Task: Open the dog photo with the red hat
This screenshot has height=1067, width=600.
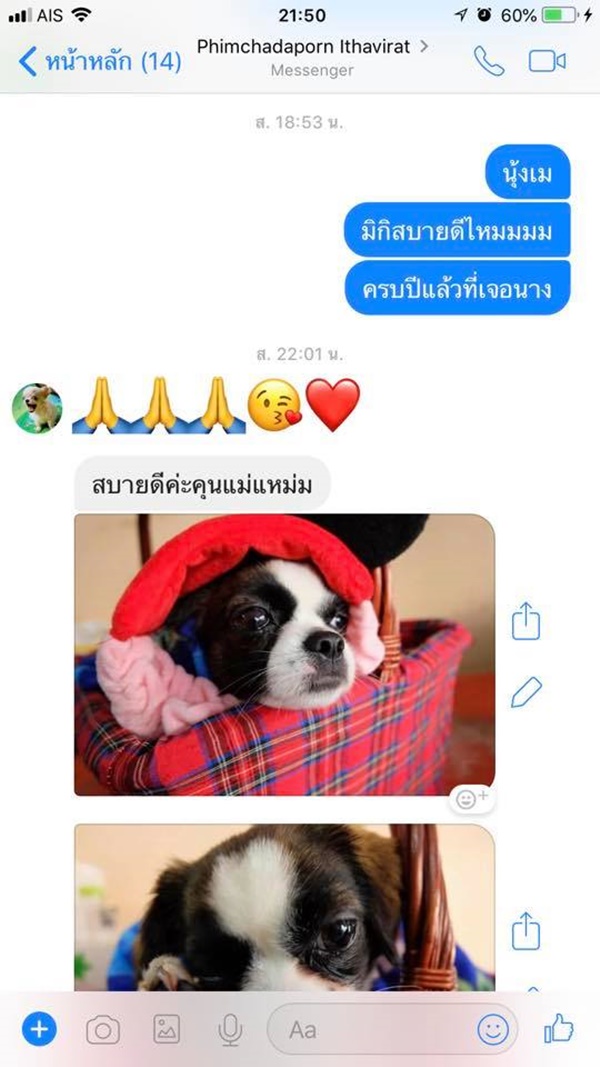Action: pos(284,654)
